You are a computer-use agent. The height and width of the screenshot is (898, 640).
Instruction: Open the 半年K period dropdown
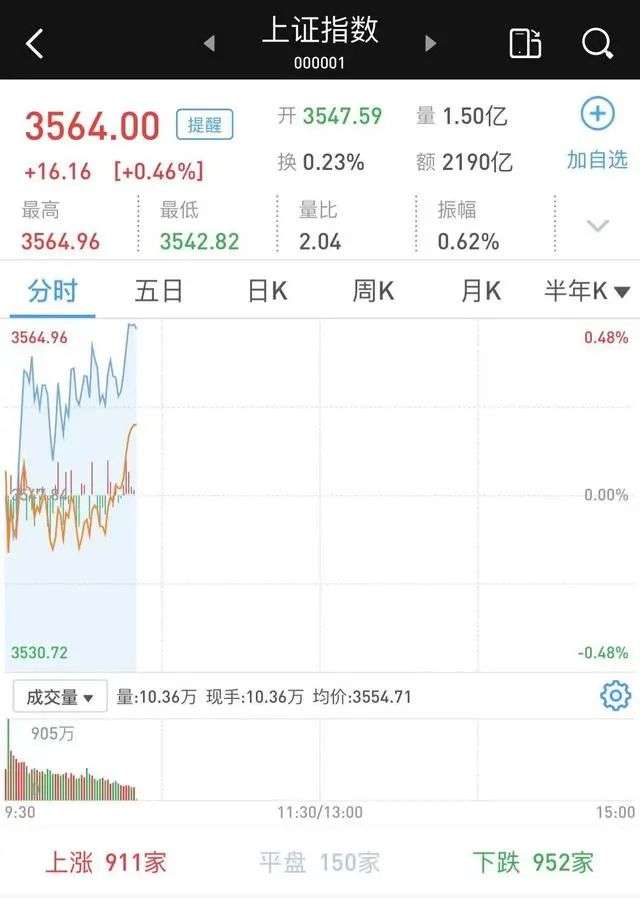pyautogui.click(x=587, y=291)
